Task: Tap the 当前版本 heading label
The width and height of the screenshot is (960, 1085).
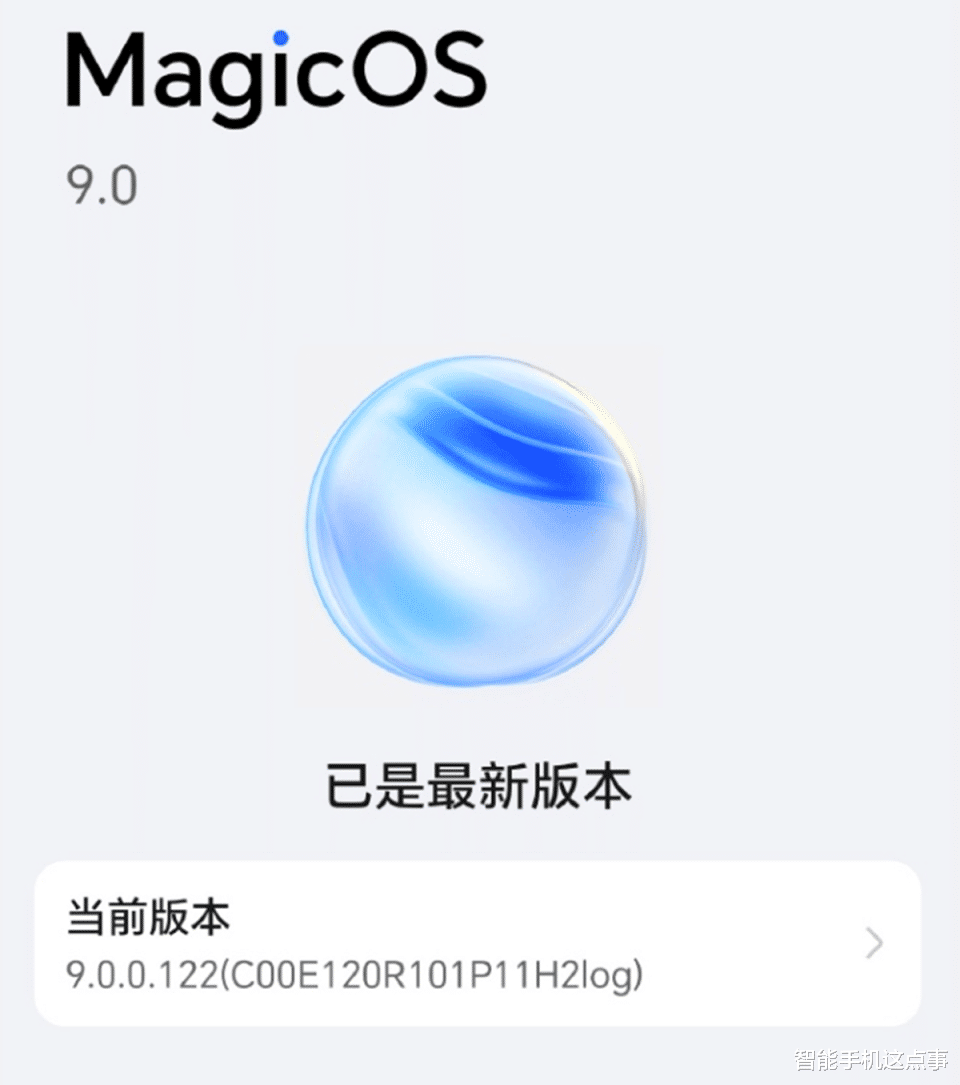Action: (x=146, y=916)
